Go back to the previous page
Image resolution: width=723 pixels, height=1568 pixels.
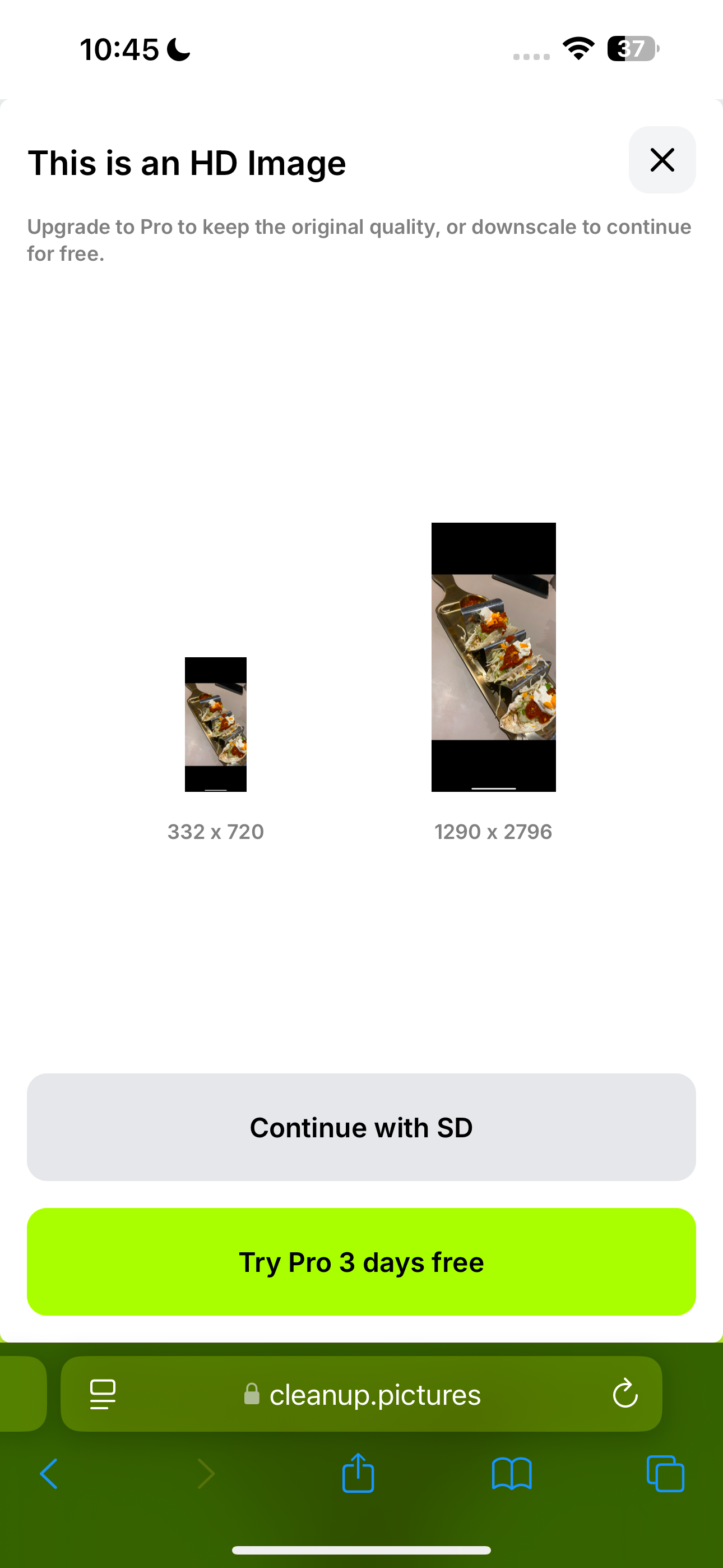pos(49,1474)
